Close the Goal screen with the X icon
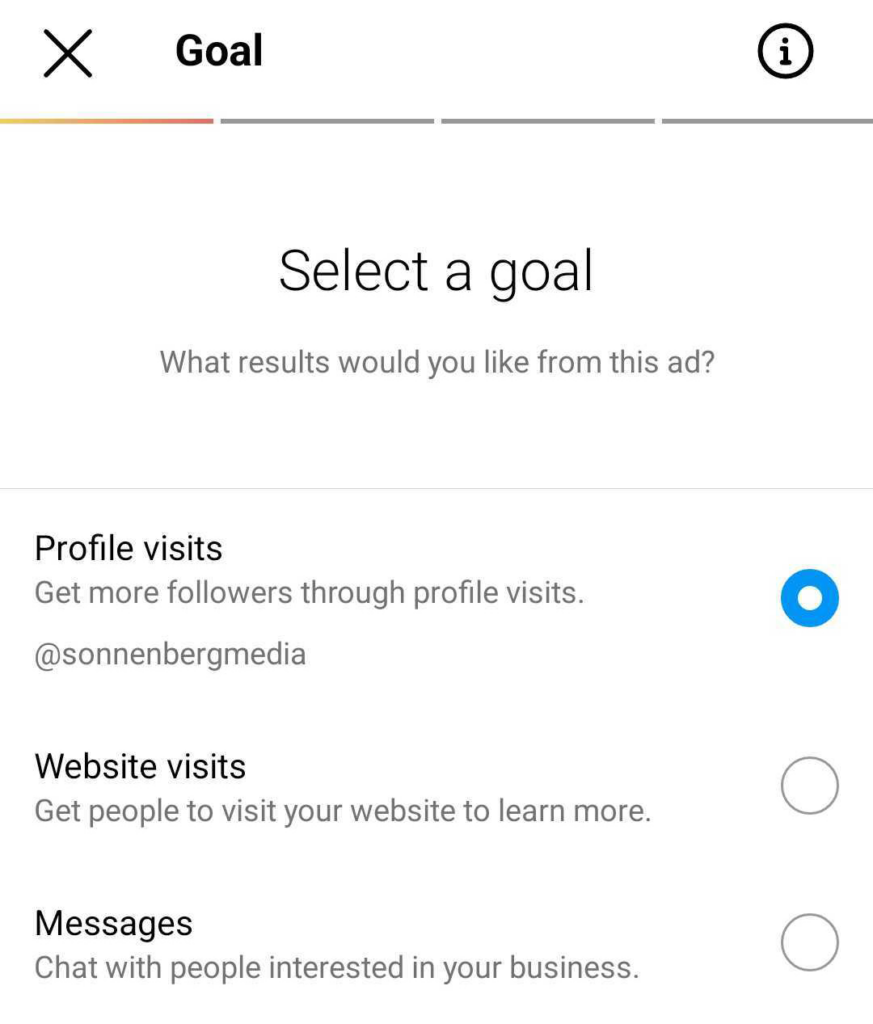Viewport: 873px width, 1024px height. coord(66,53)
